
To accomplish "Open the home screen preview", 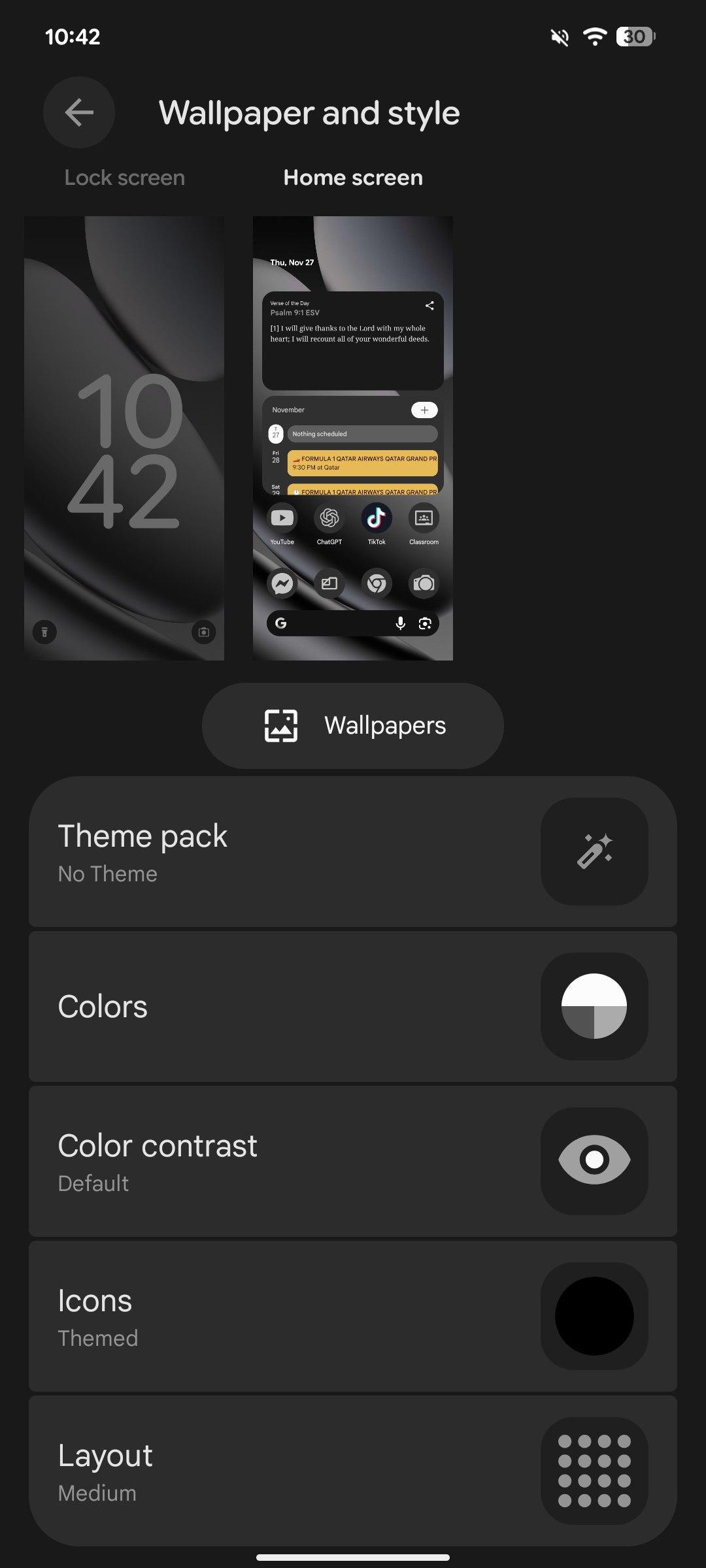I will [353, 438].
